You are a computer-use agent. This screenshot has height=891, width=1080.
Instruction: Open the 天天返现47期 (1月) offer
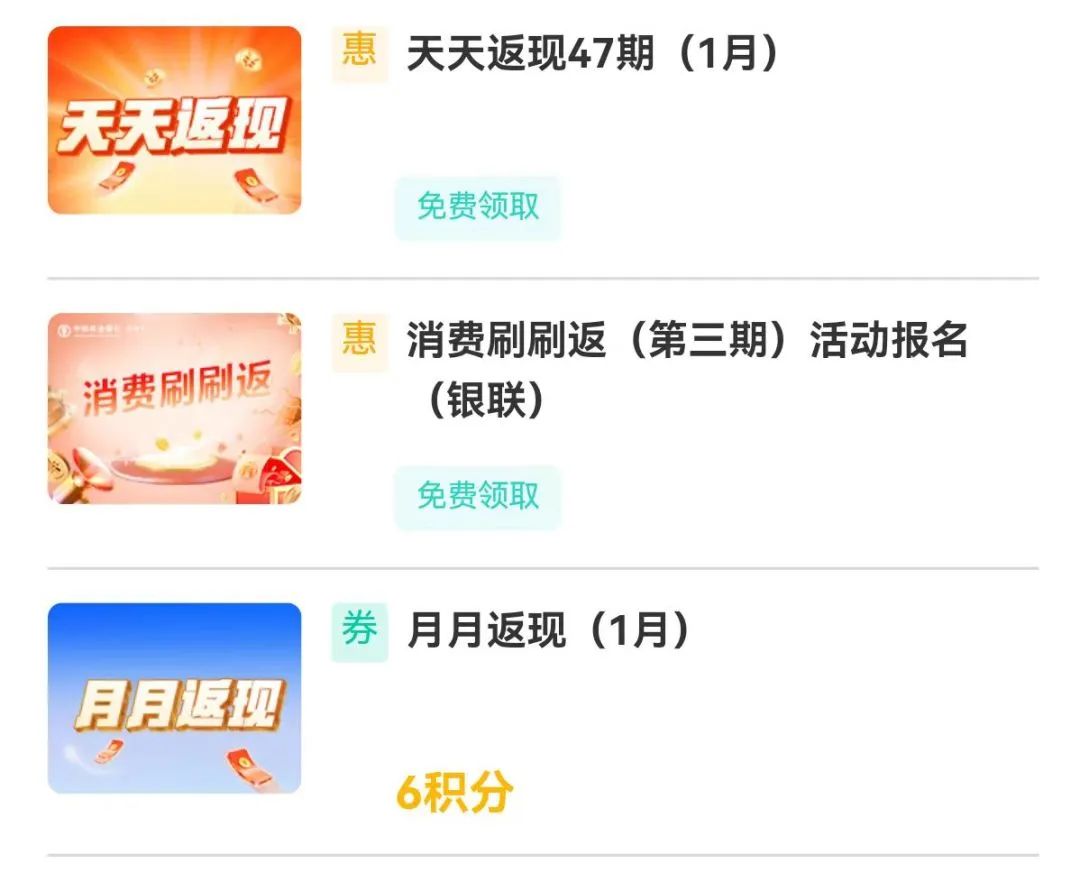coord(592,53)
